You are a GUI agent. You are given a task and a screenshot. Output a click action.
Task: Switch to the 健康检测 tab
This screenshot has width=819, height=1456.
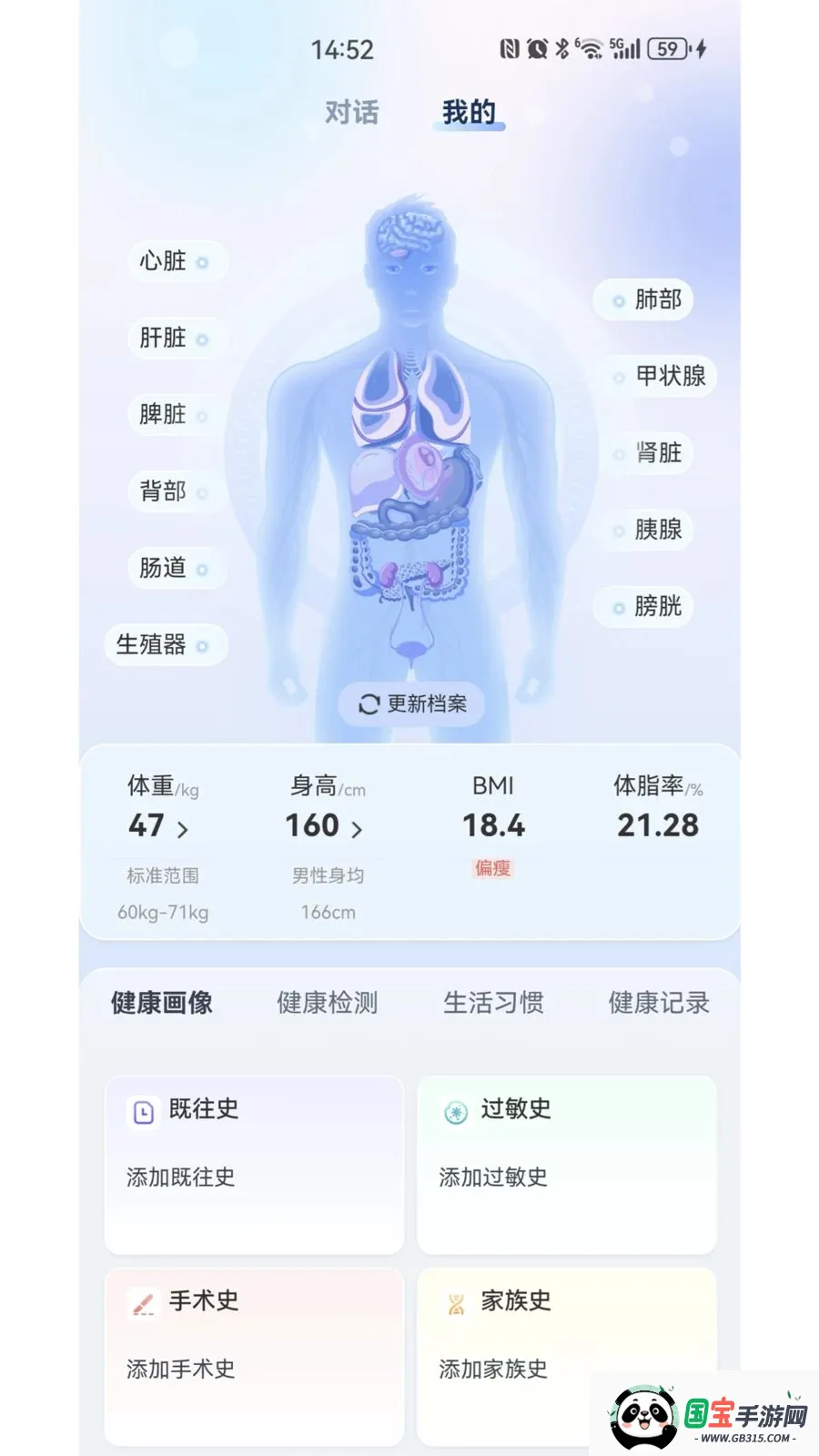pos(328,1003)
